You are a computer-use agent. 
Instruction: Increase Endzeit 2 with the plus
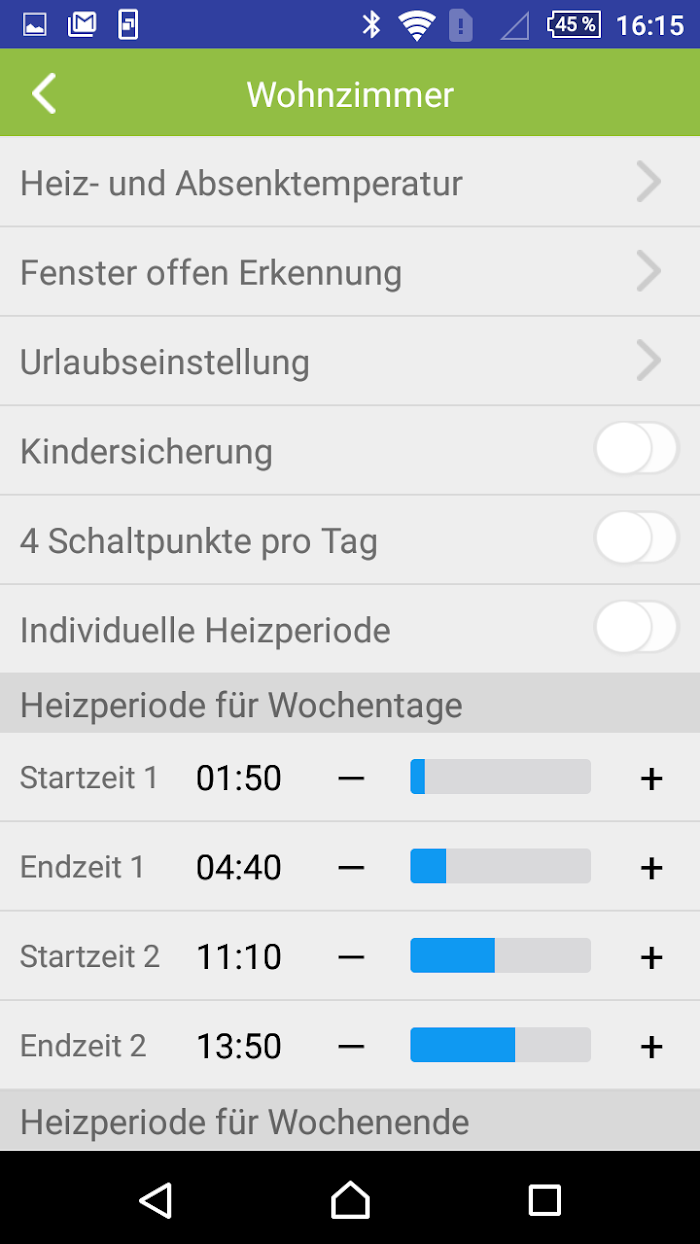click(652, 1046)
